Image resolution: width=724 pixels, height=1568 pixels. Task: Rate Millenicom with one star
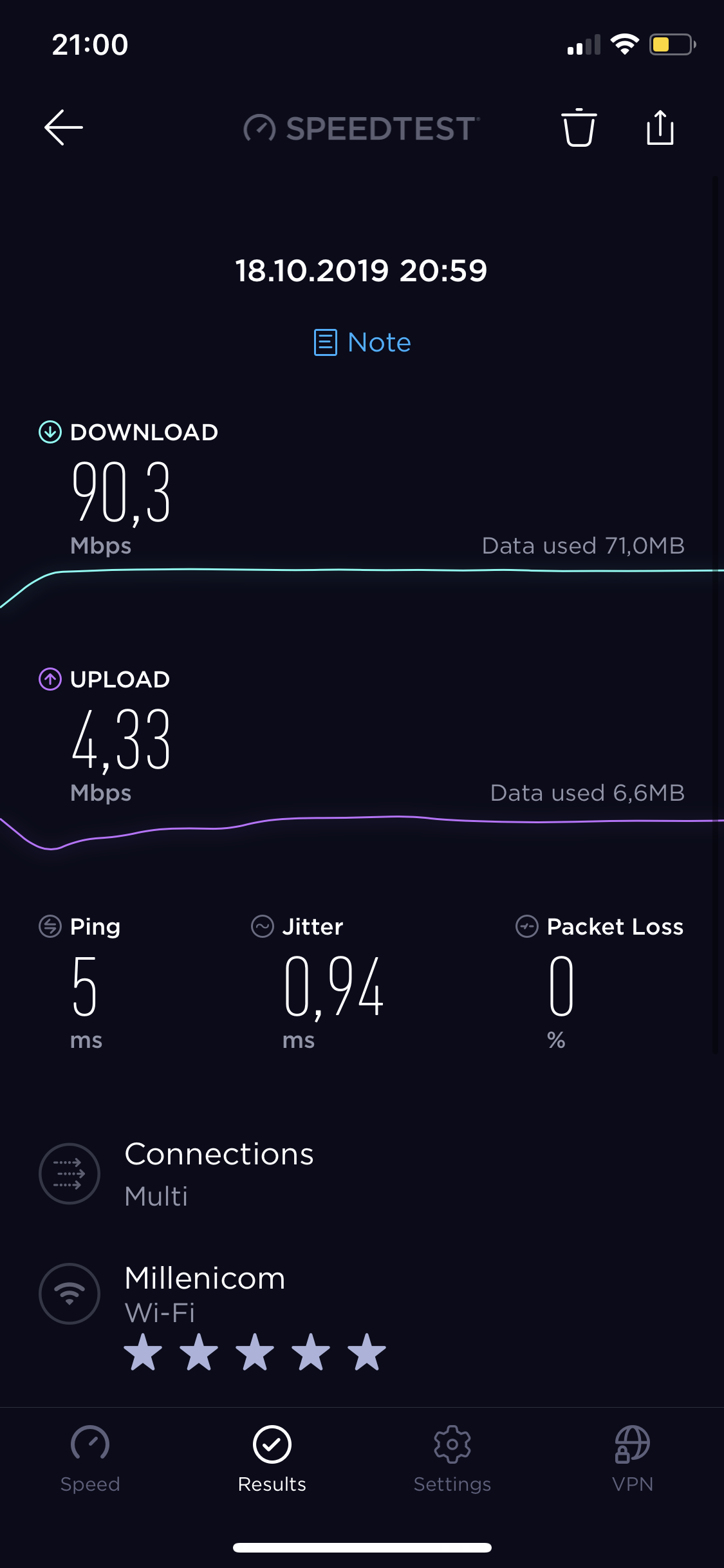tap(143, 1352)
